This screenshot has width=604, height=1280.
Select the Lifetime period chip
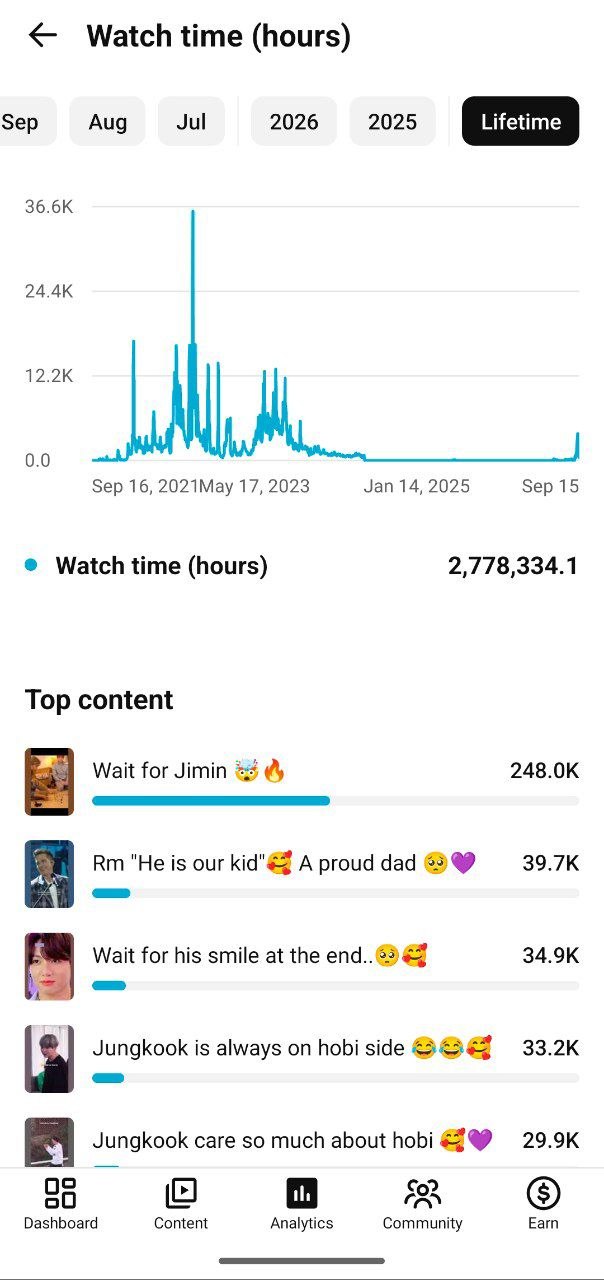520,122
